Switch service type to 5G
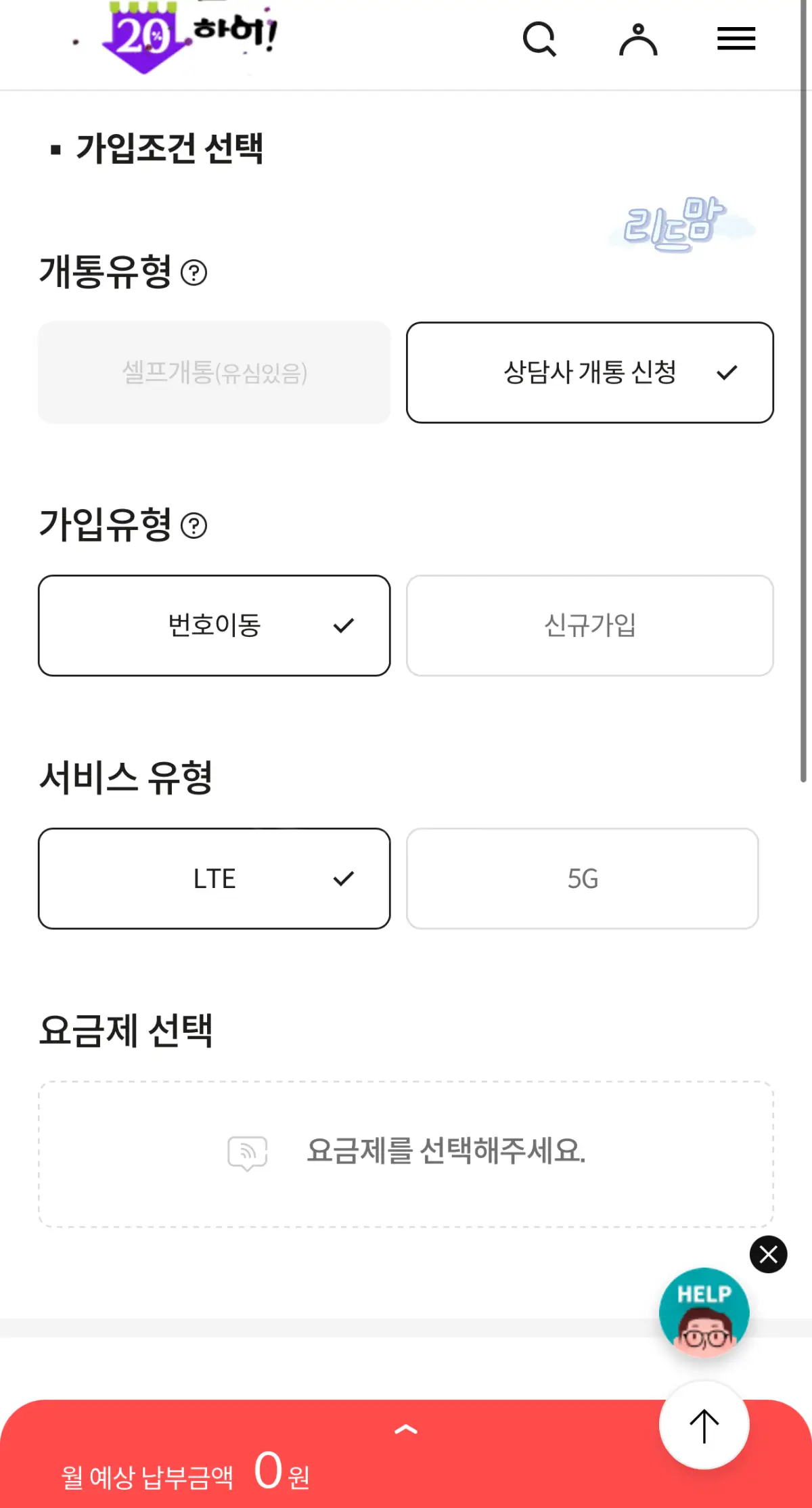The image size is (812, 1508). point(583,879)
